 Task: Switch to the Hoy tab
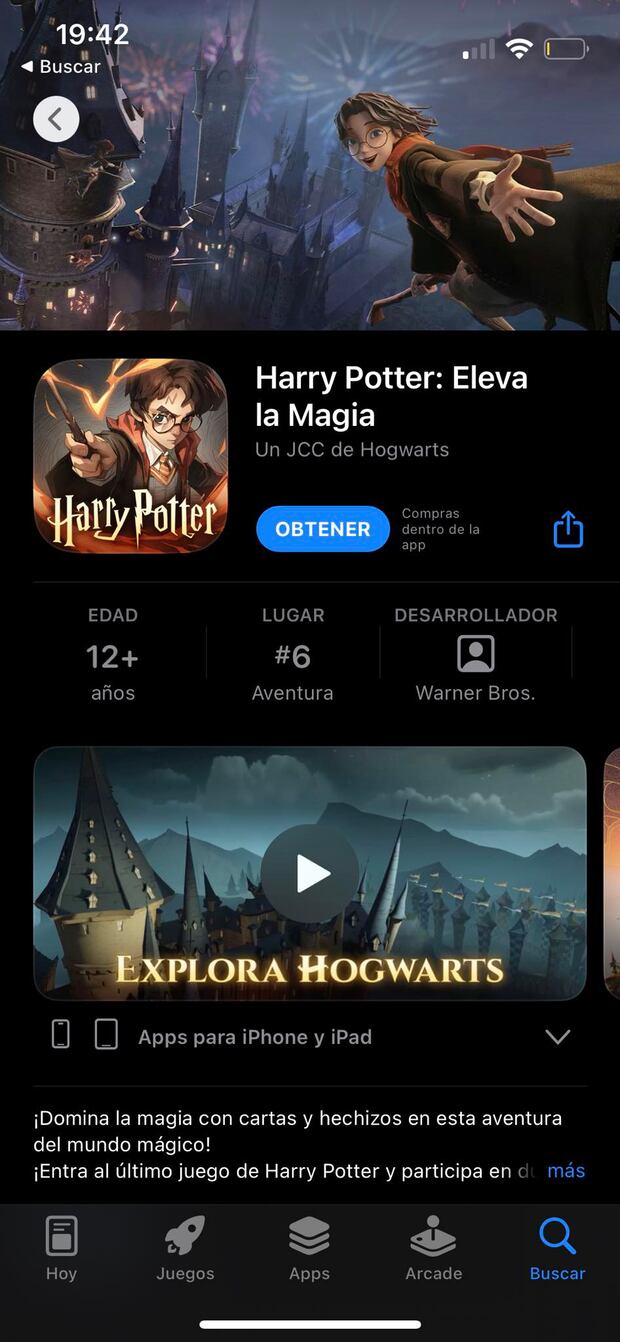(x=61, y=1248)
